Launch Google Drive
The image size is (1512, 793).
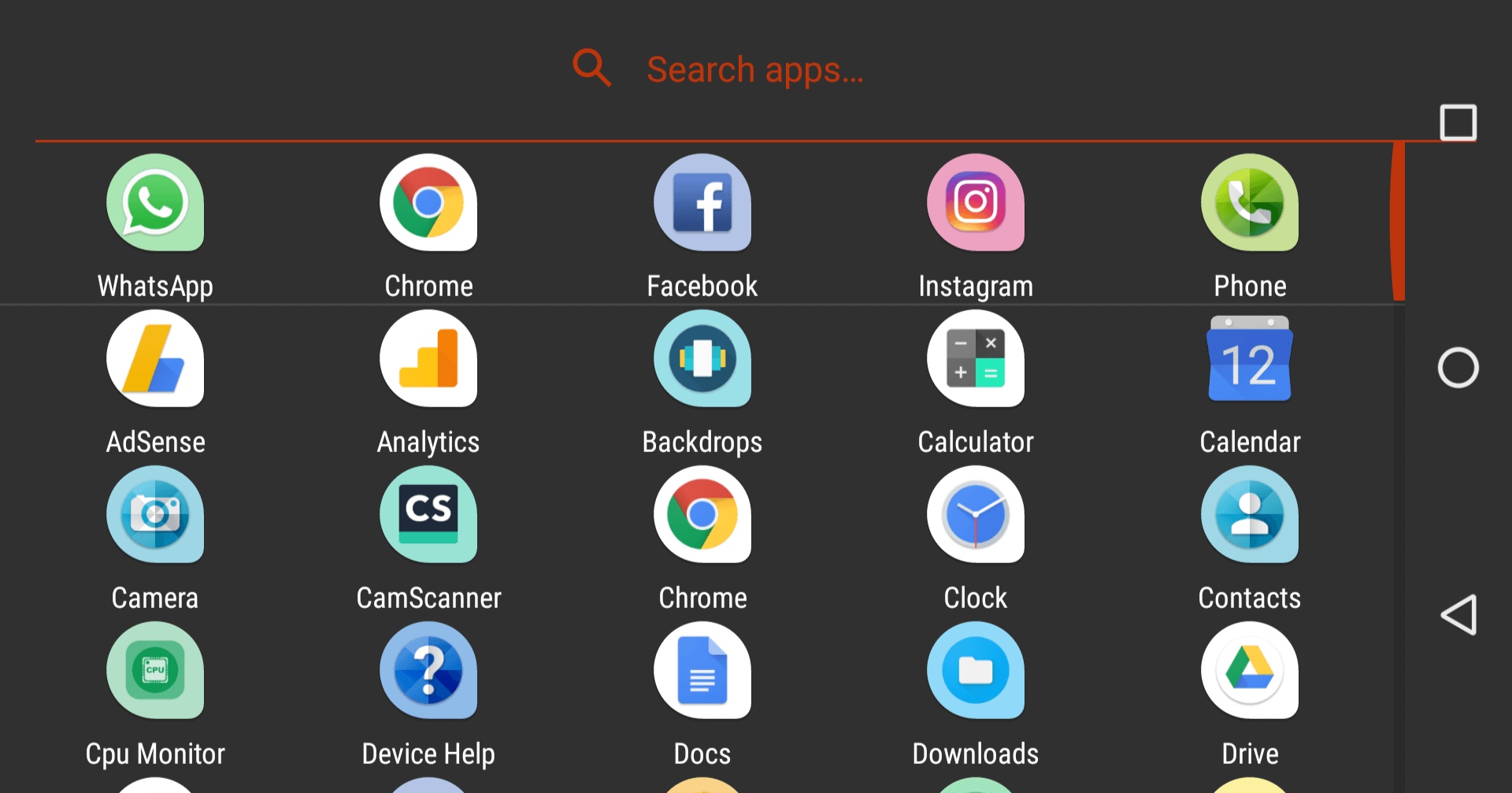1250,672
